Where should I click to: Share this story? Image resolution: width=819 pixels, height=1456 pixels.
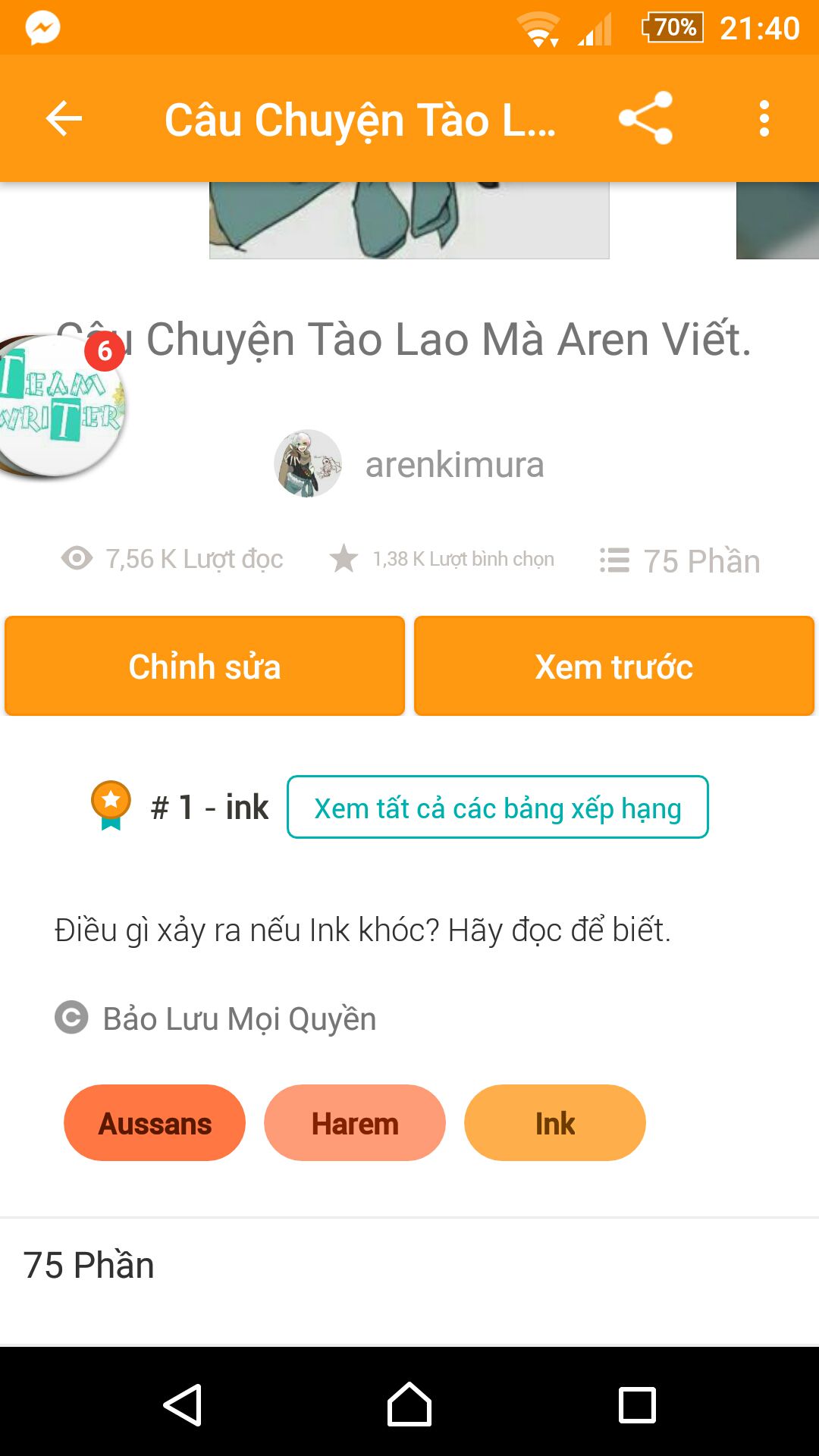[645, 118]
